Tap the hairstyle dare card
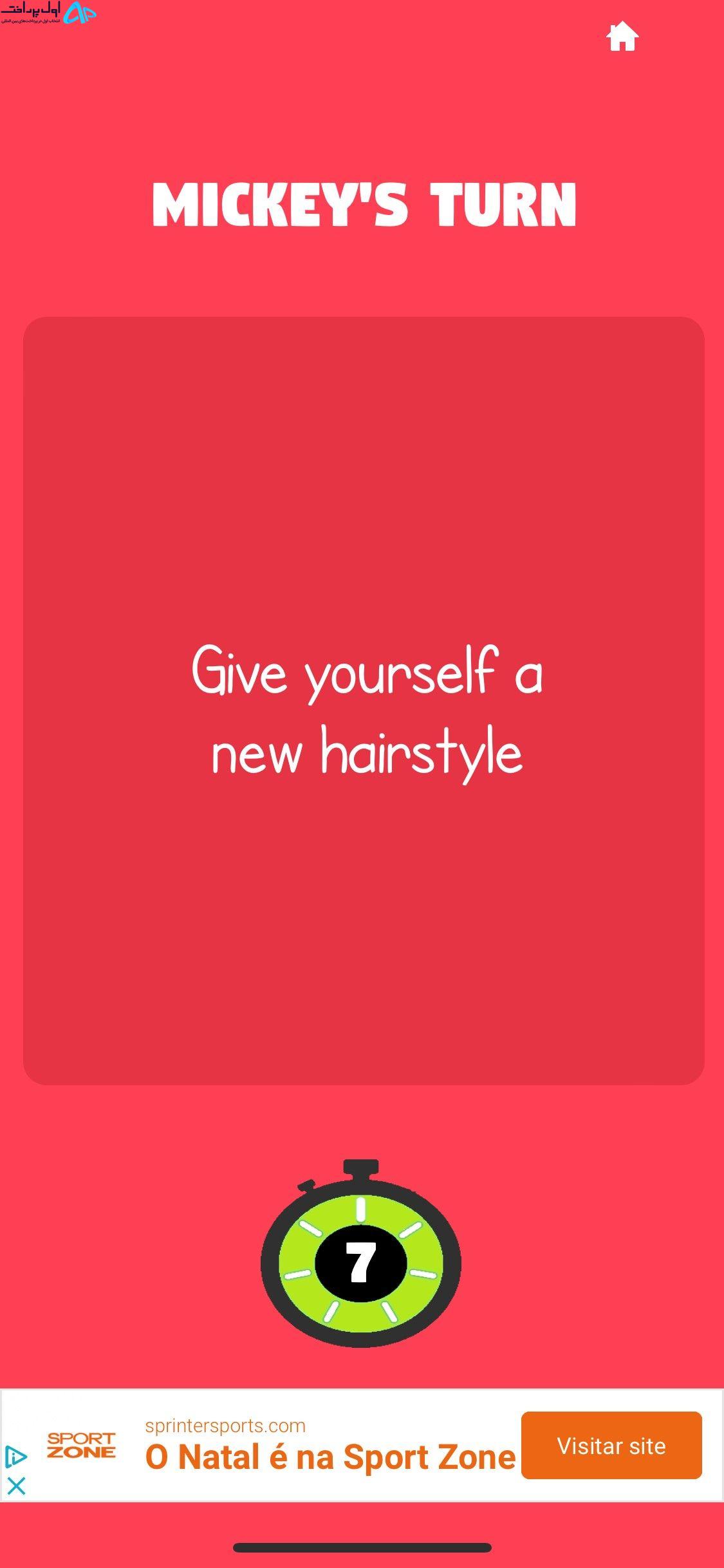 point(364,700)
